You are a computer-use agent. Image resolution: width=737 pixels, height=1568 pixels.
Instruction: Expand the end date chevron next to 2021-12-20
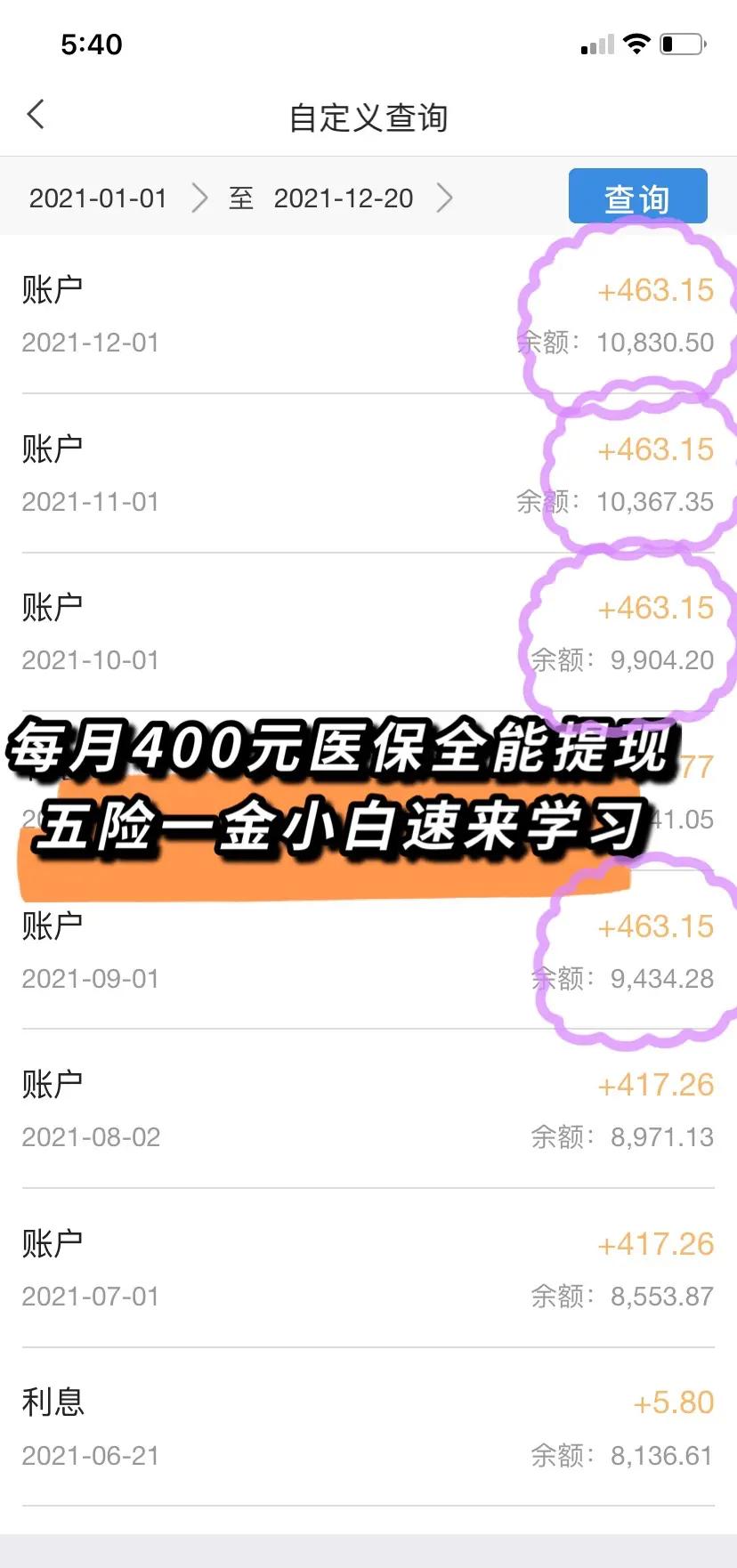445,198
